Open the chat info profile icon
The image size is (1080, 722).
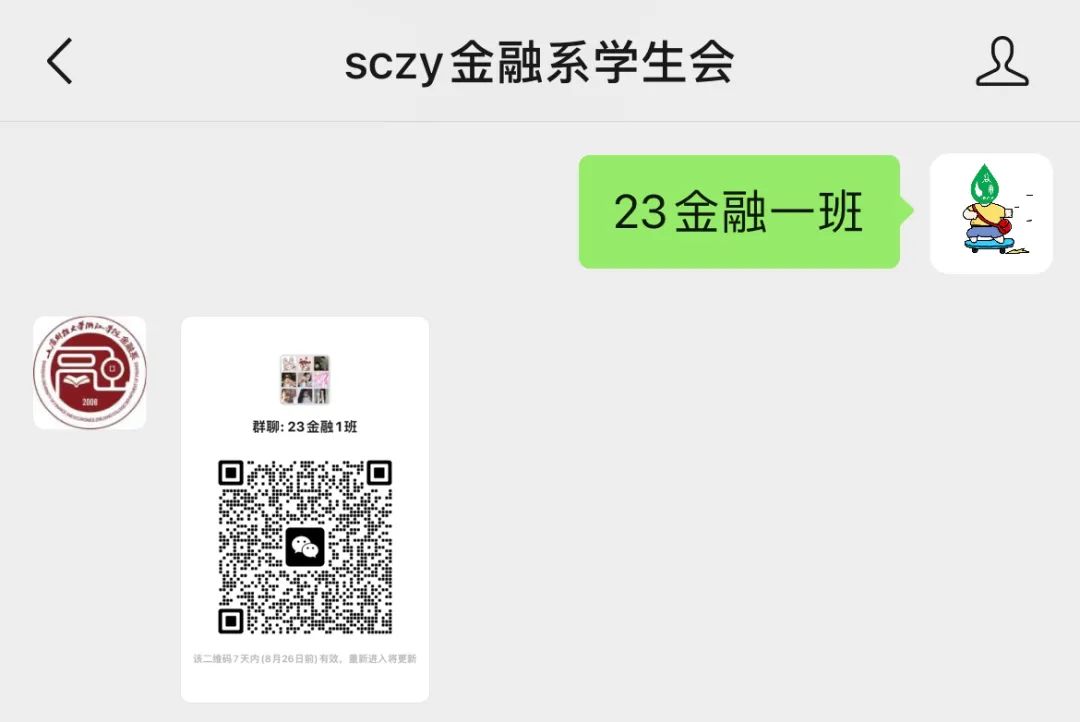tap(1002, 62)
